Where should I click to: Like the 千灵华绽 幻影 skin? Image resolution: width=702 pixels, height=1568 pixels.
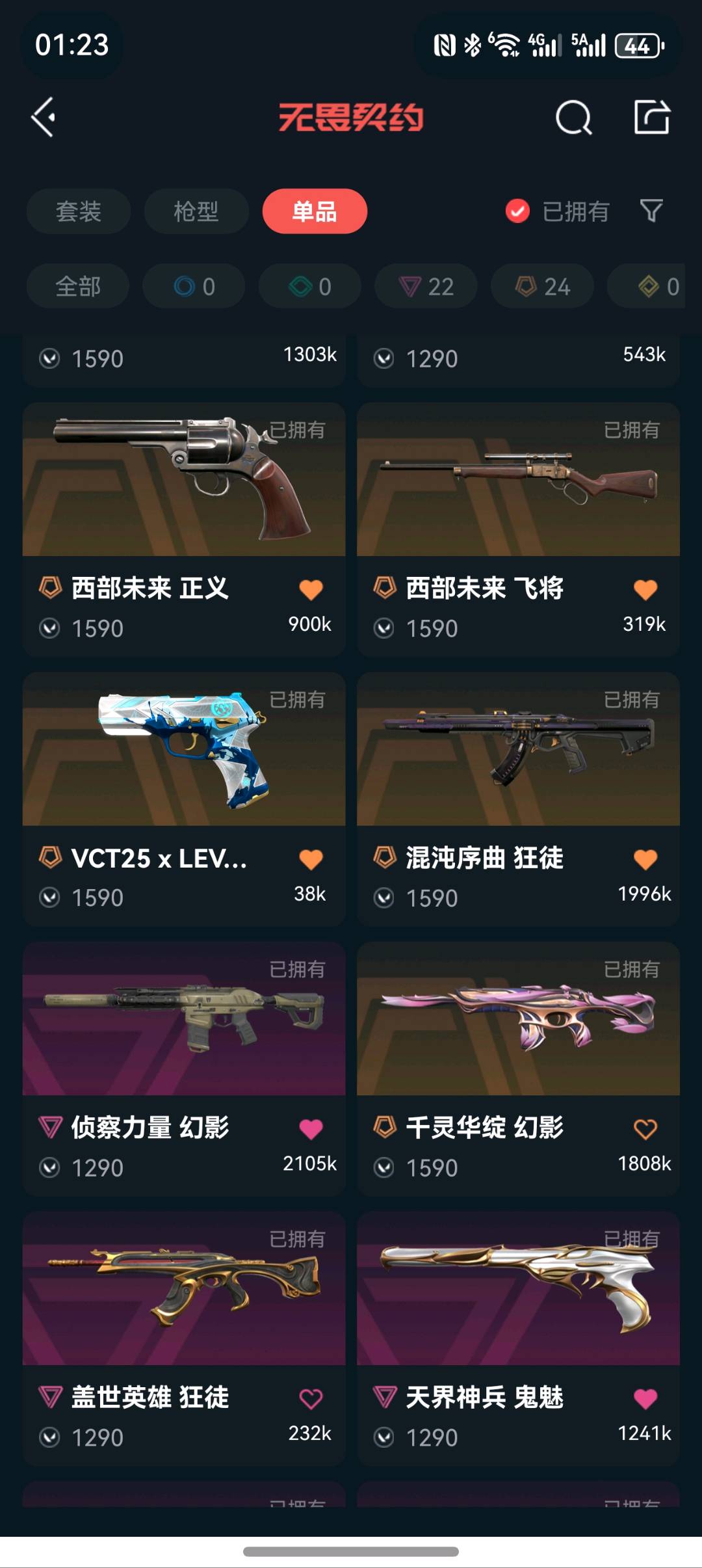pos(645,1129)
